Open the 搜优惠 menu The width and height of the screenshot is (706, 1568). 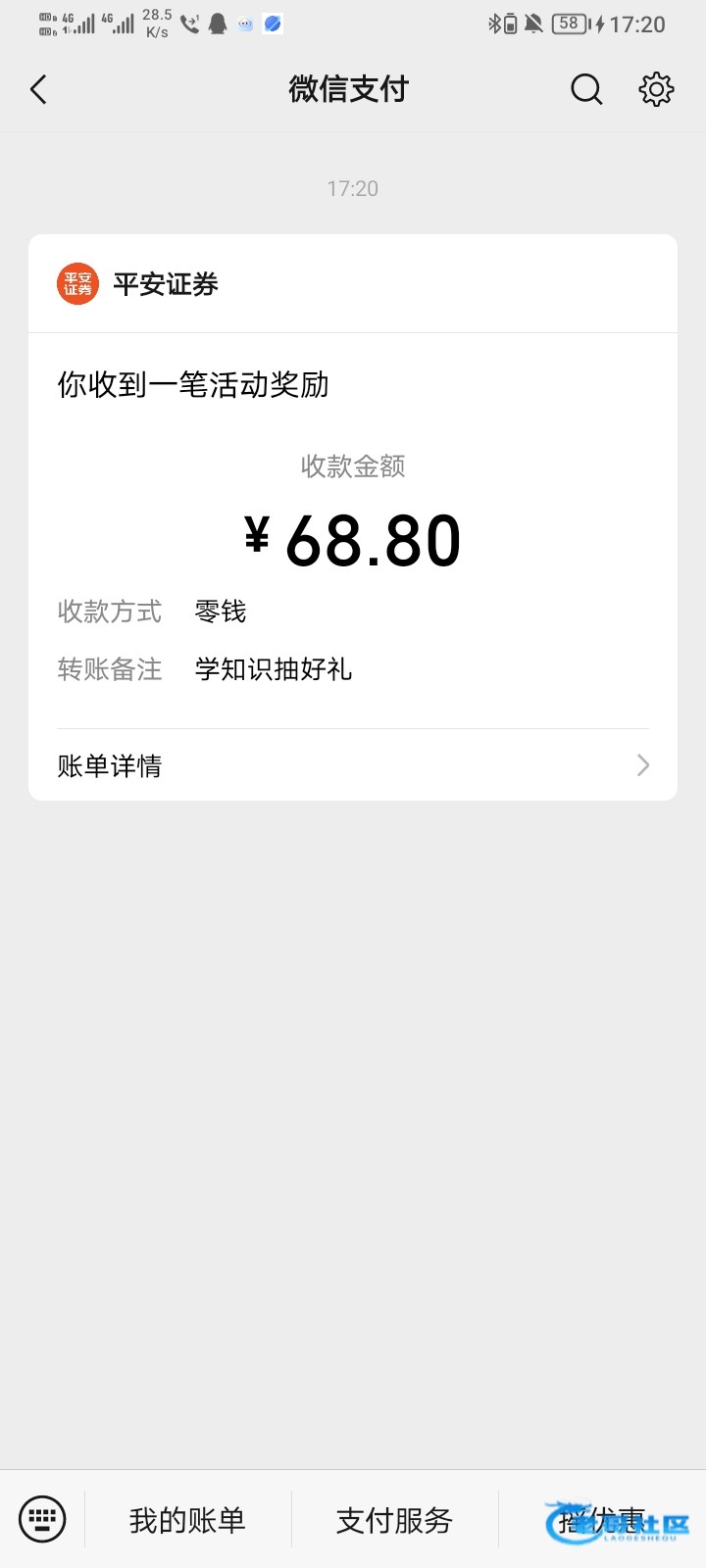click(x=602, y=1520)
